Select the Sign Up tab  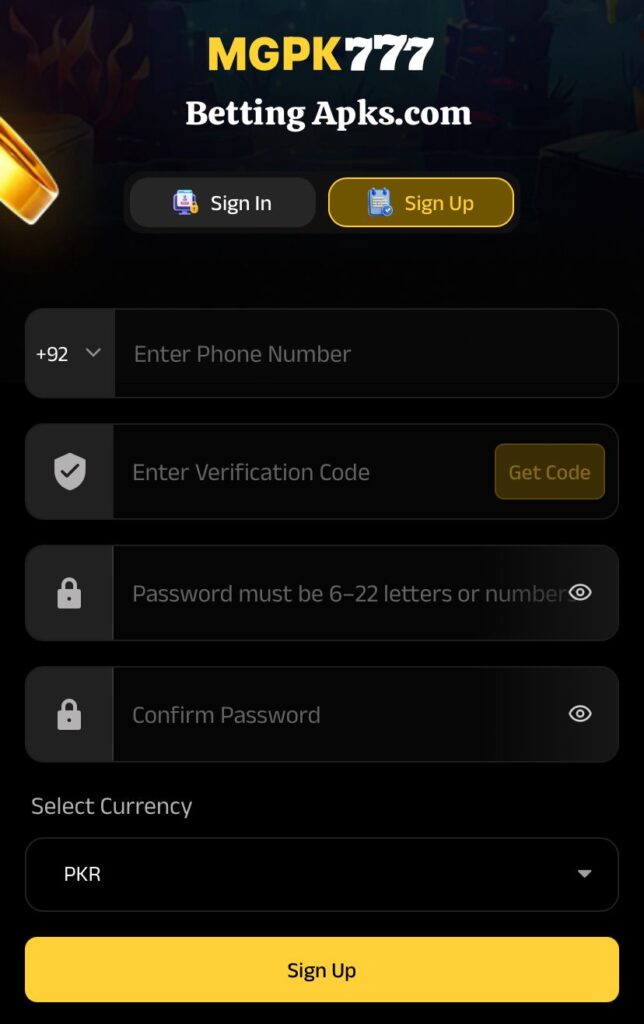point(421,203)
